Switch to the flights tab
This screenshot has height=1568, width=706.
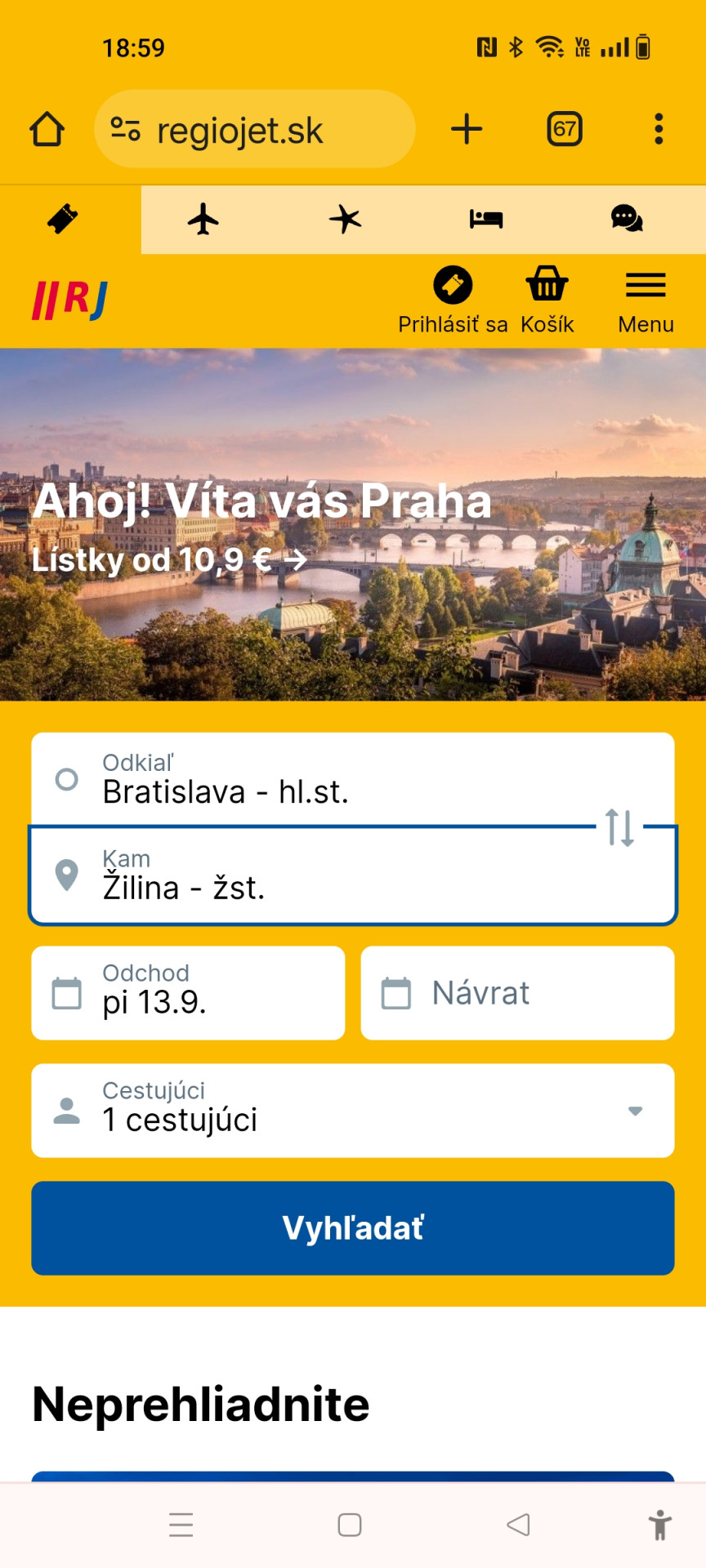(203, 219)
